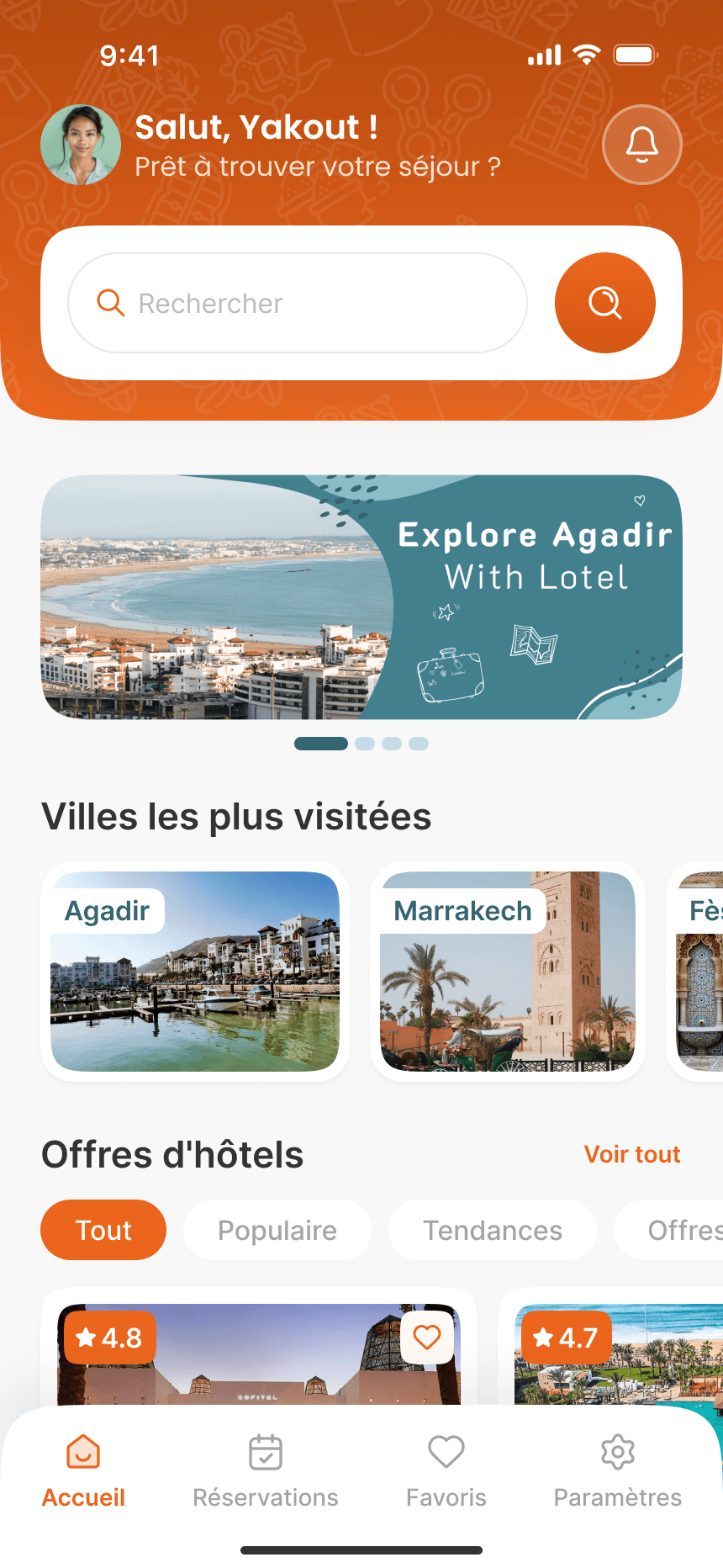Open the notifications bell
The height and width of the screenshot is (1568, 723).
641,145
